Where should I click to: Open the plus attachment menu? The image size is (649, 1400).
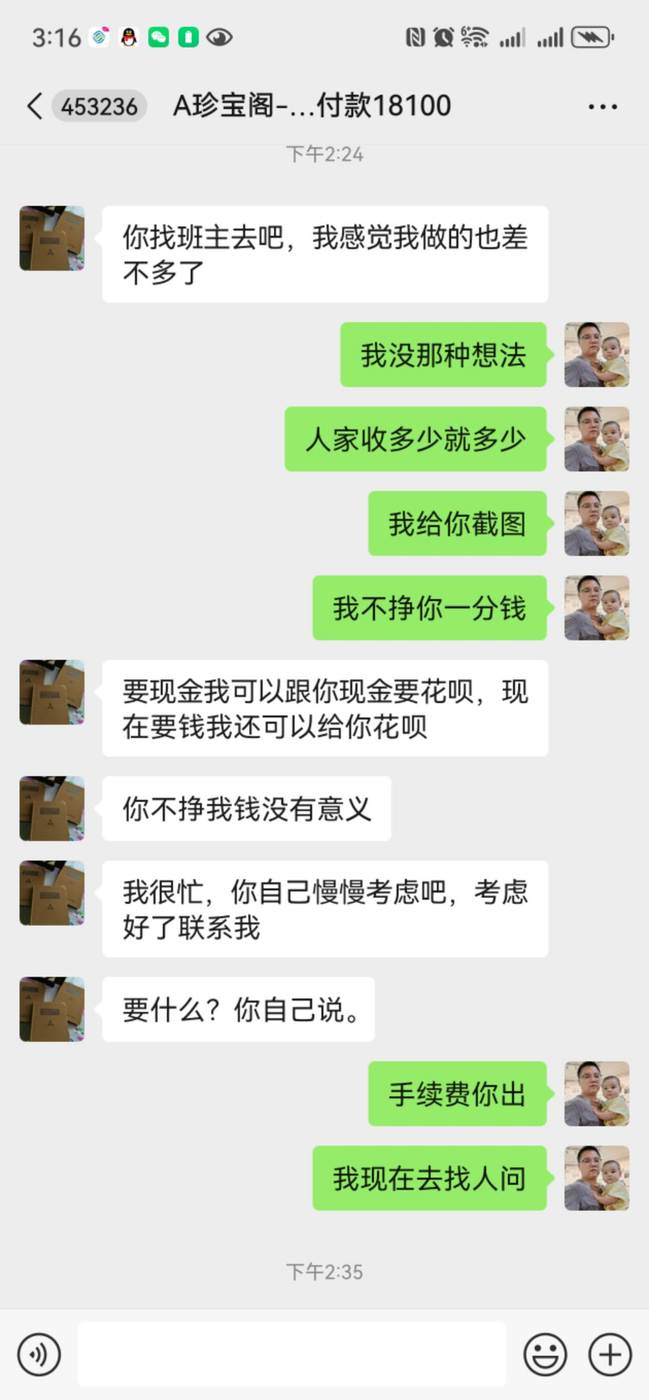(609, 1355)
